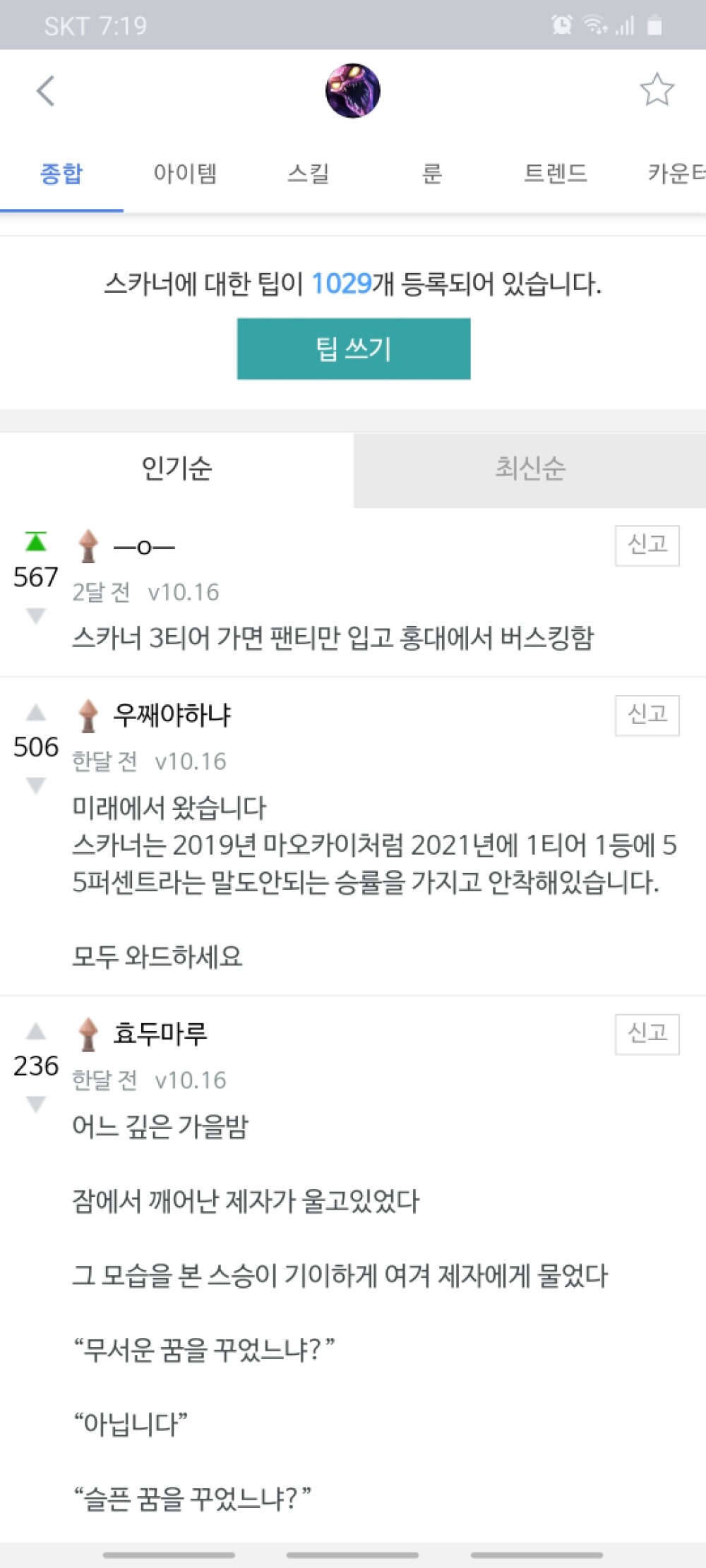Select the 종합 tab

(61, 173)
